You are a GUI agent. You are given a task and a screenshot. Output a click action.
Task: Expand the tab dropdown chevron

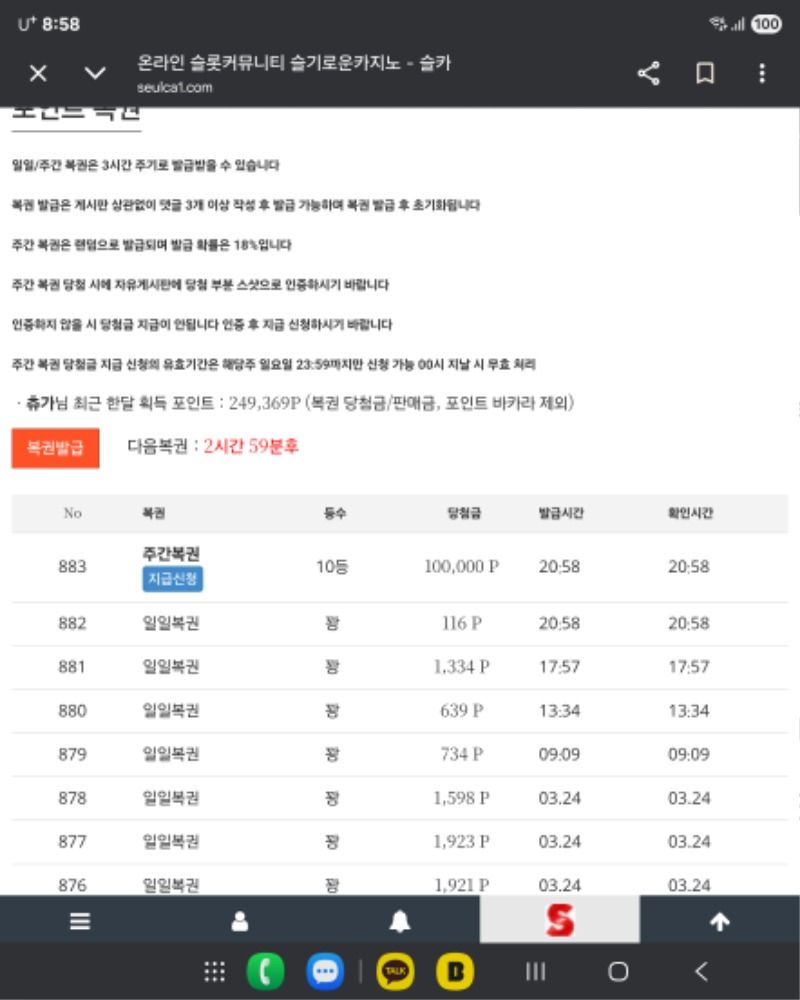(x=95, y=74)
